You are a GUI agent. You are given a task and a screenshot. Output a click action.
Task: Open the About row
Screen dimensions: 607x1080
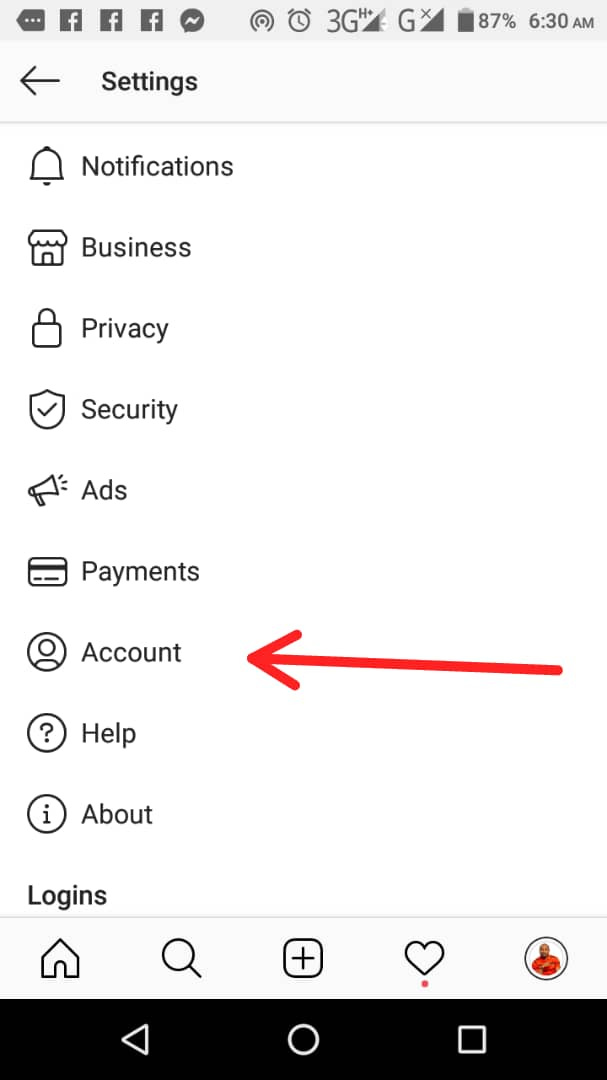[x=303, y=814]
